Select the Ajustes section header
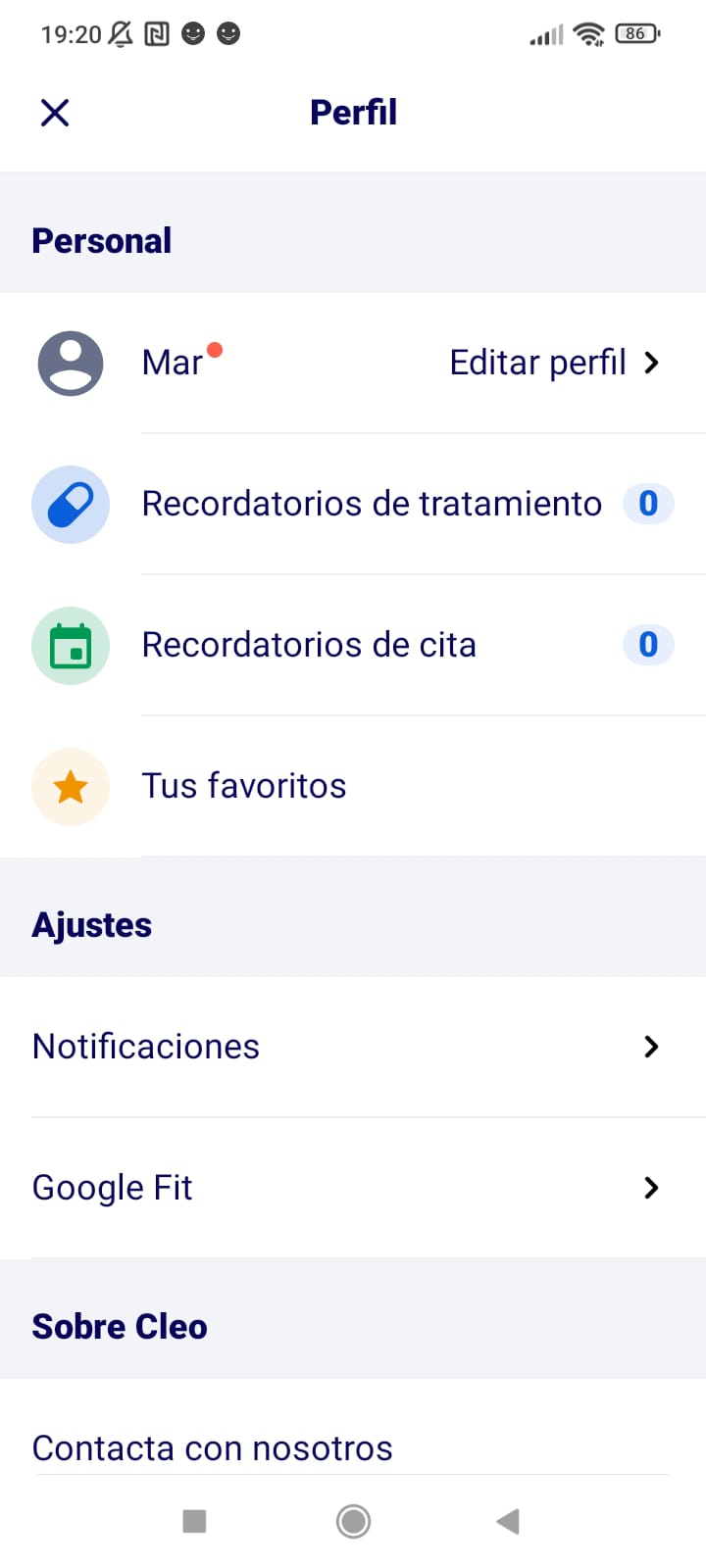This screenshot has height=1568, width=706. pyautogui.click(x=91, y=924)
